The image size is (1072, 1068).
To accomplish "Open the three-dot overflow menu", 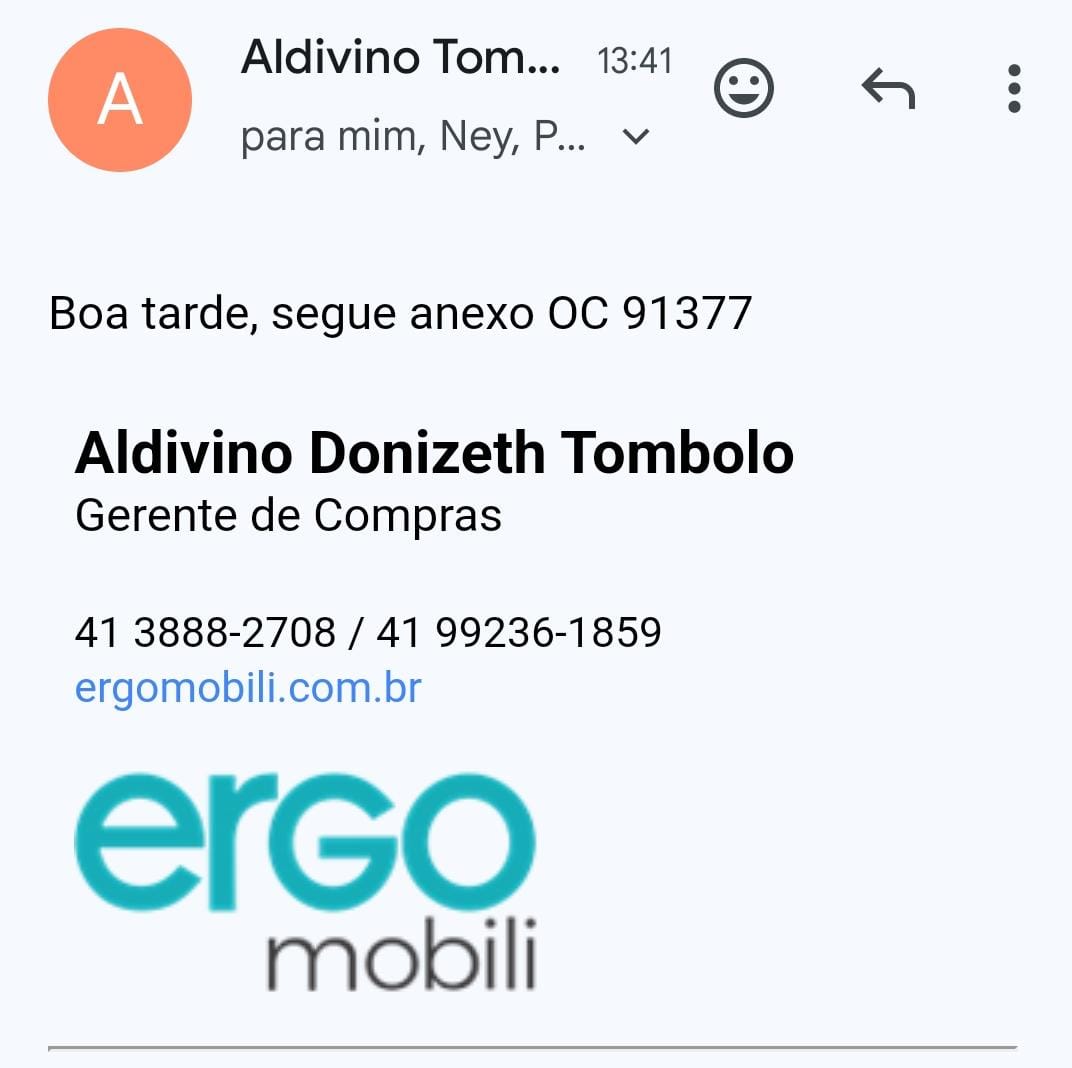I will pos(1014,89).
